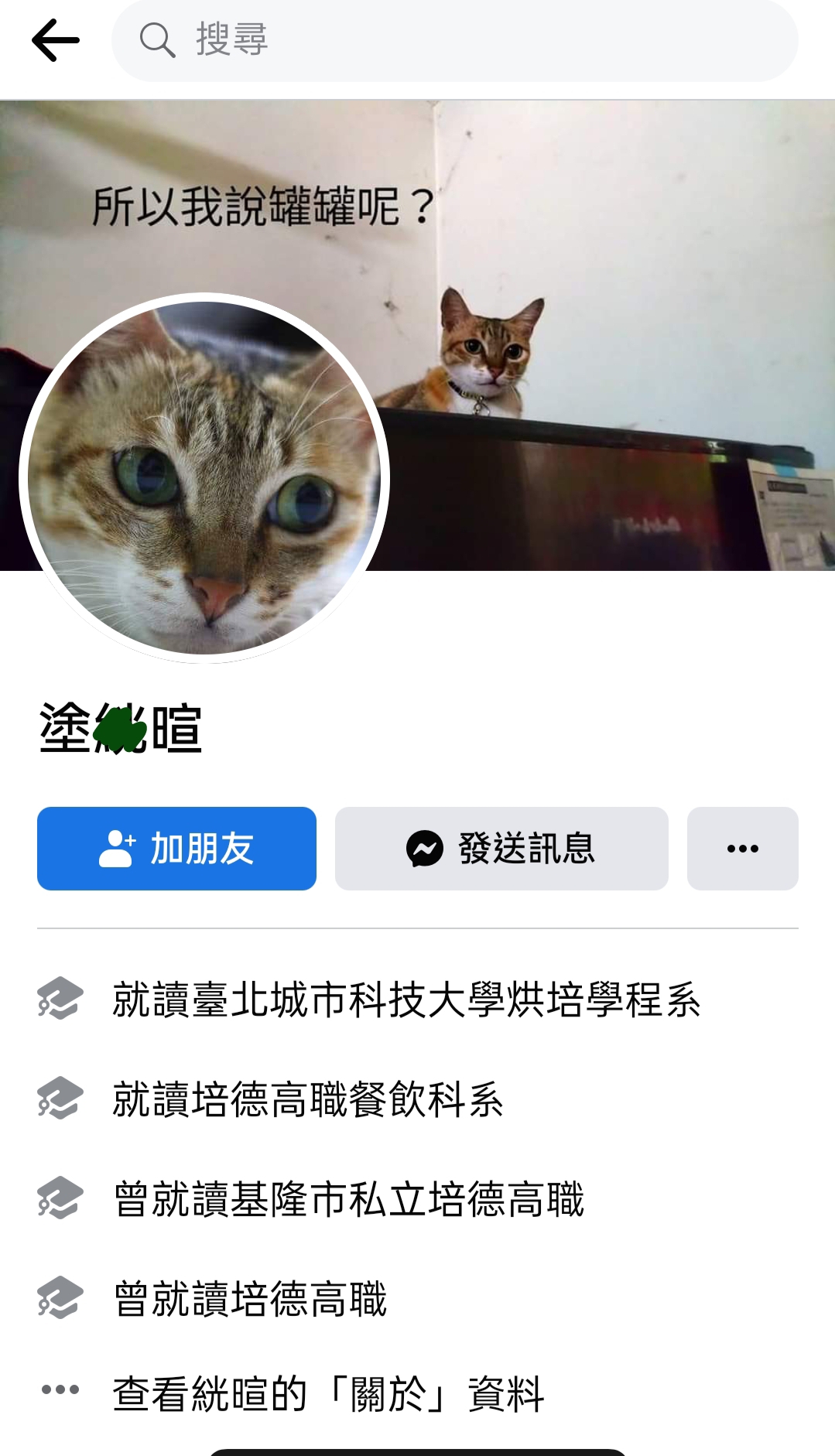
Task: Open 曾就讀基隆市私立培德高職 entry
Action: coord(348,1199)
